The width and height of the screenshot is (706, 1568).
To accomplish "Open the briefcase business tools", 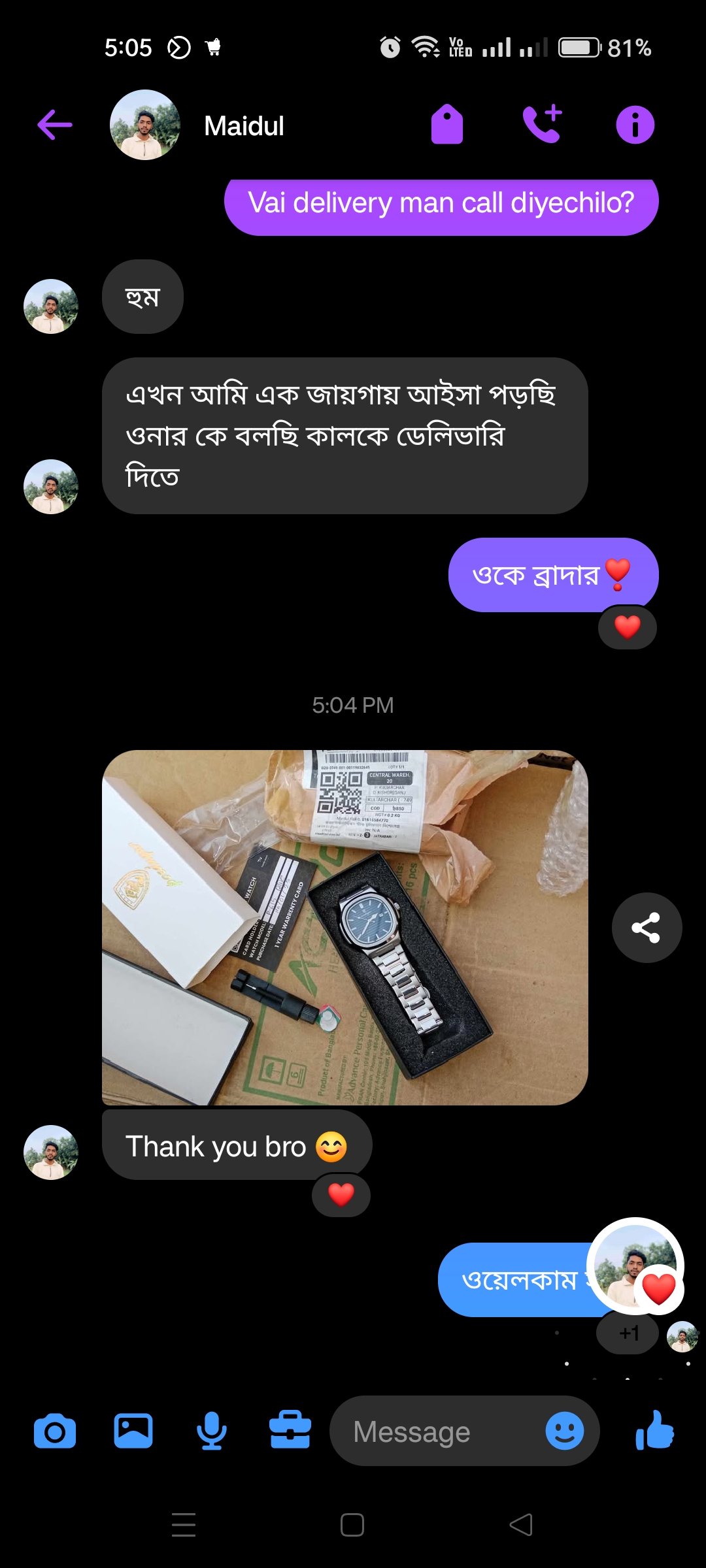I will [x=290, y=1431].
